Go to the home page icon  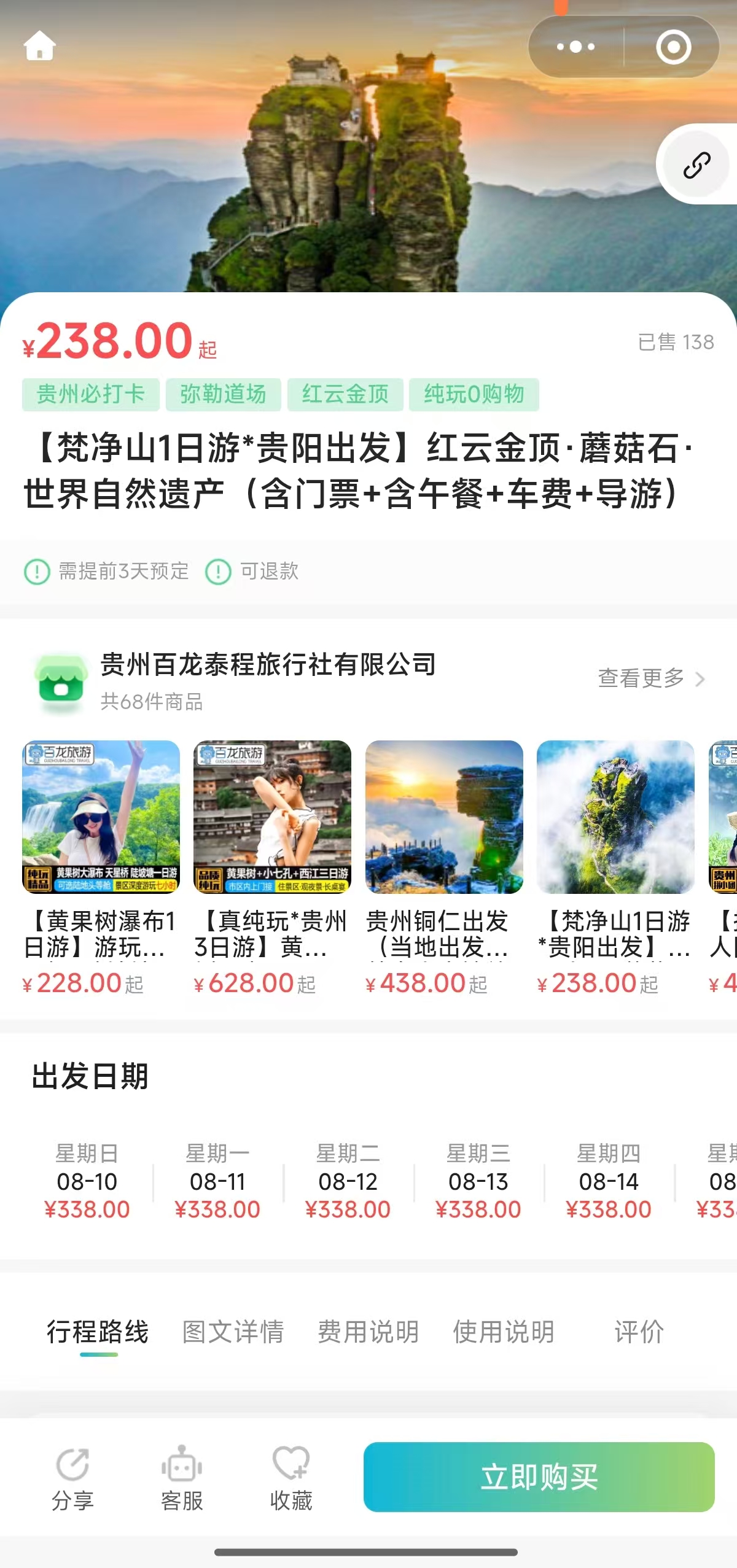click(40, 46)
